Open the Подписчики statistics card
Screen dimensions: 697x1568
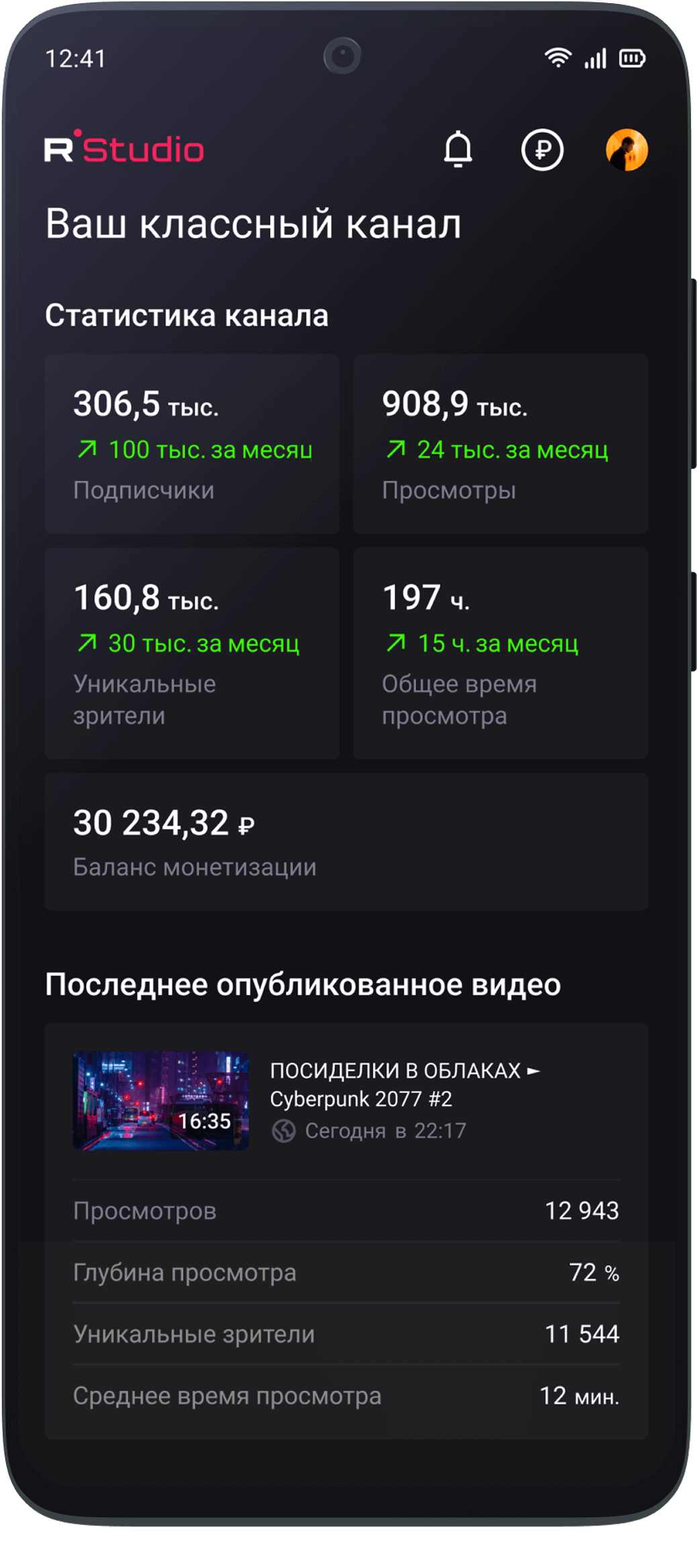192,443
